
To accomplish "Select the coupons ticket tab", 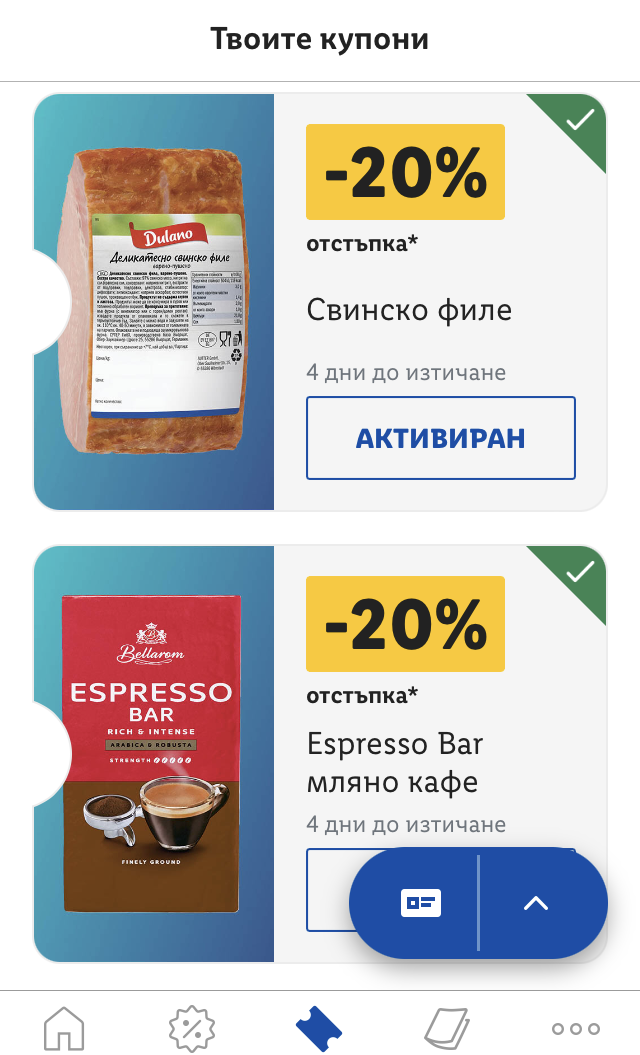I will pos(319,1028).
